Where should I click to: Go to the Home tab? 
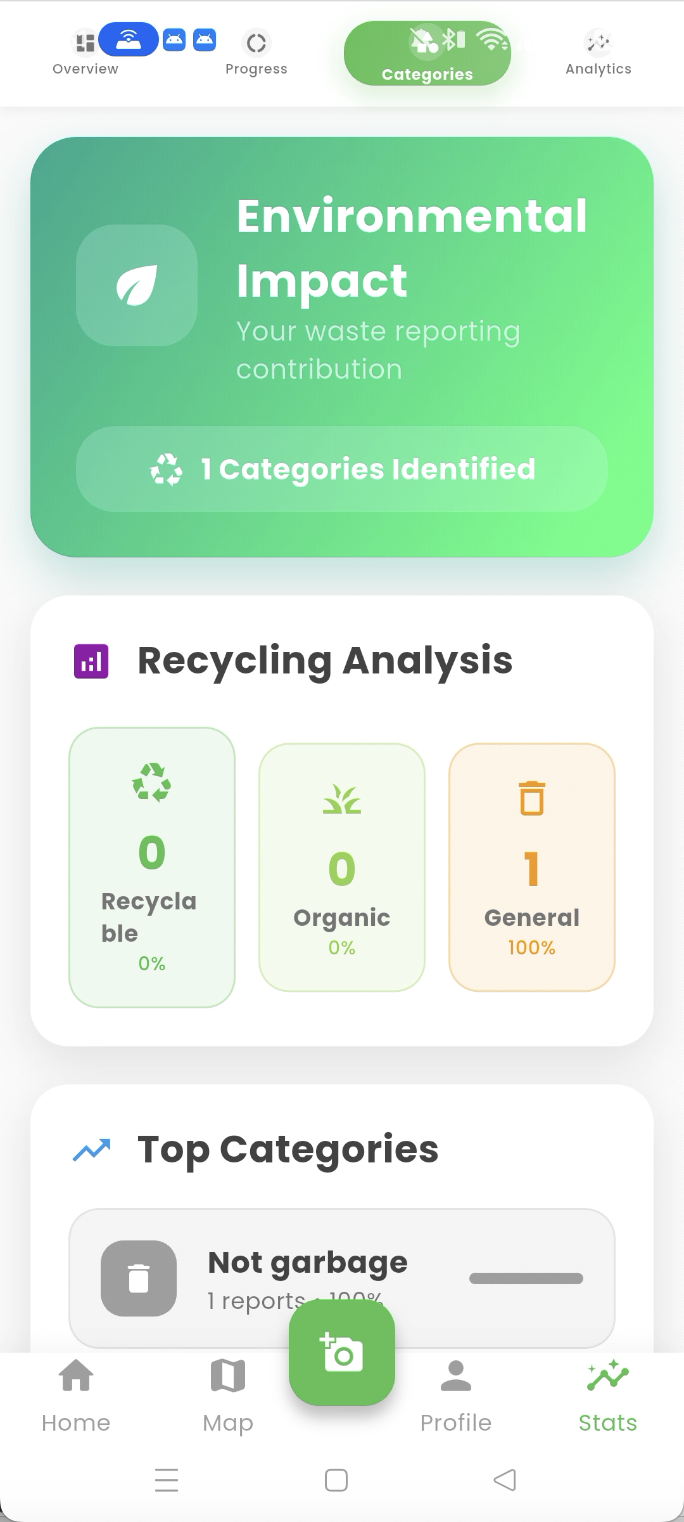tap(76, 1397)
